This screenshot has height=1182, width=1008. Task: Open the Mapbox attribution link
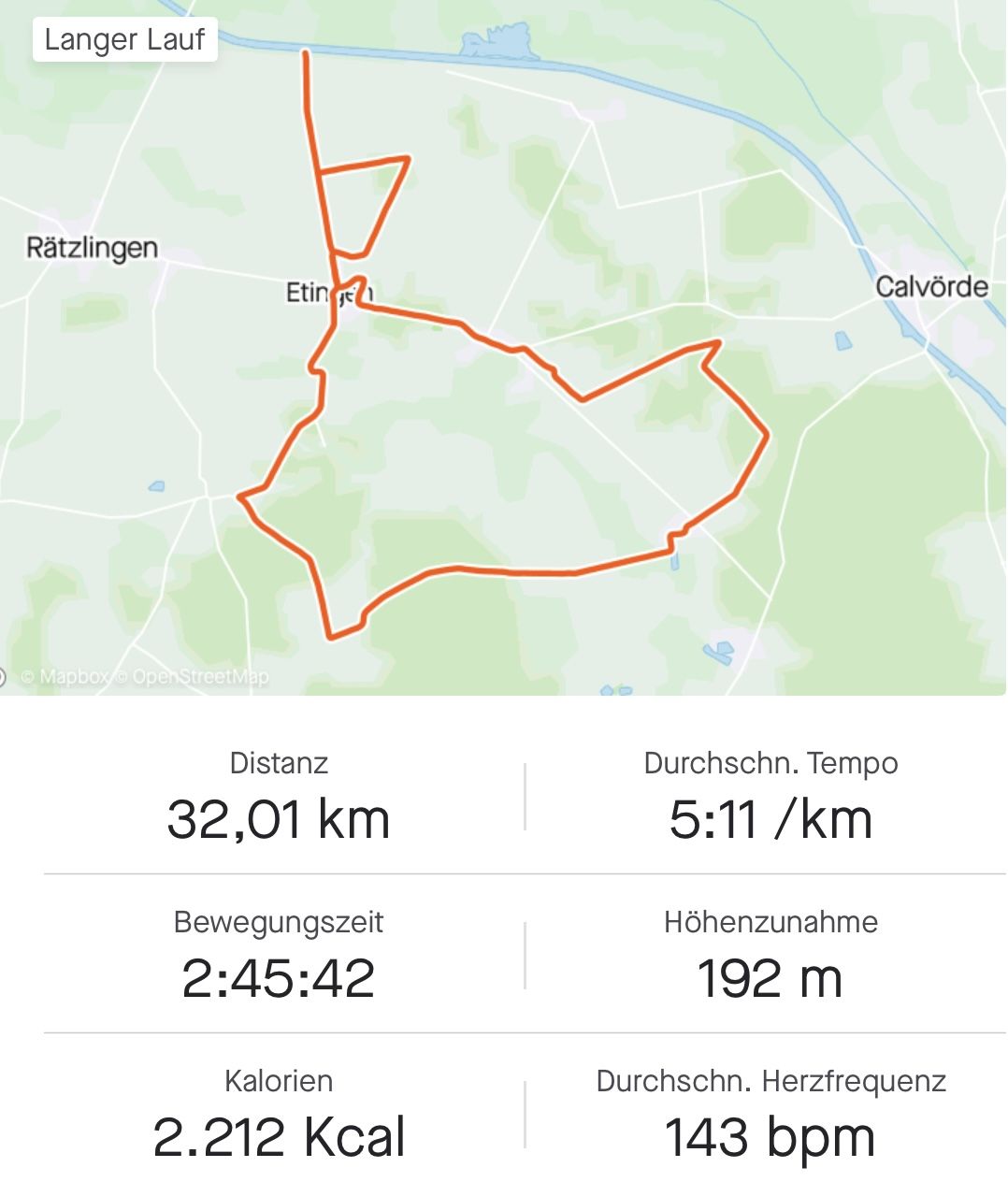pos(65,677)
